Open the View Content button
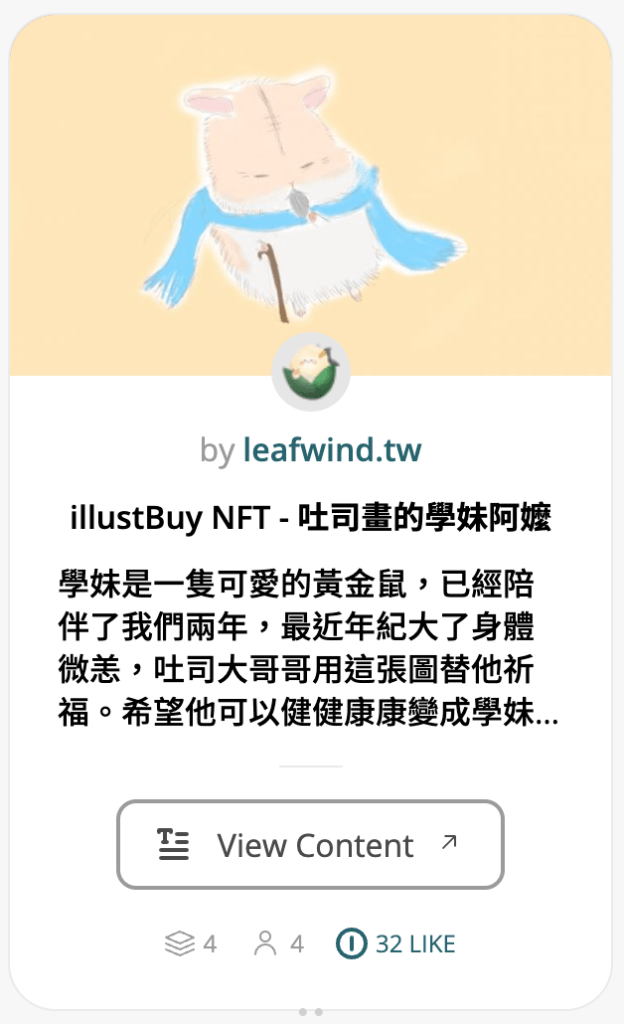This screenshot has width=624, height=1024. [310, 845]
